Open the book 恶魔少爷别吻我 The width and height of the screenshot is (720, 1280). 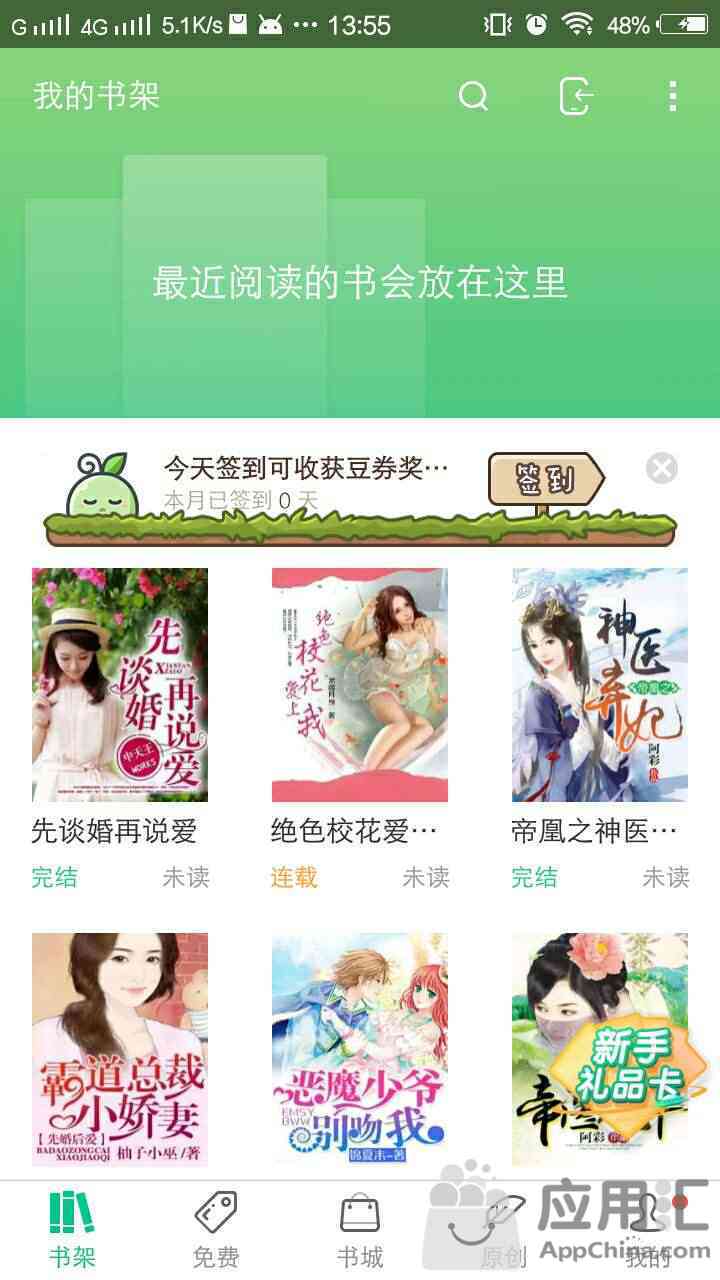tap(360, 1050)
